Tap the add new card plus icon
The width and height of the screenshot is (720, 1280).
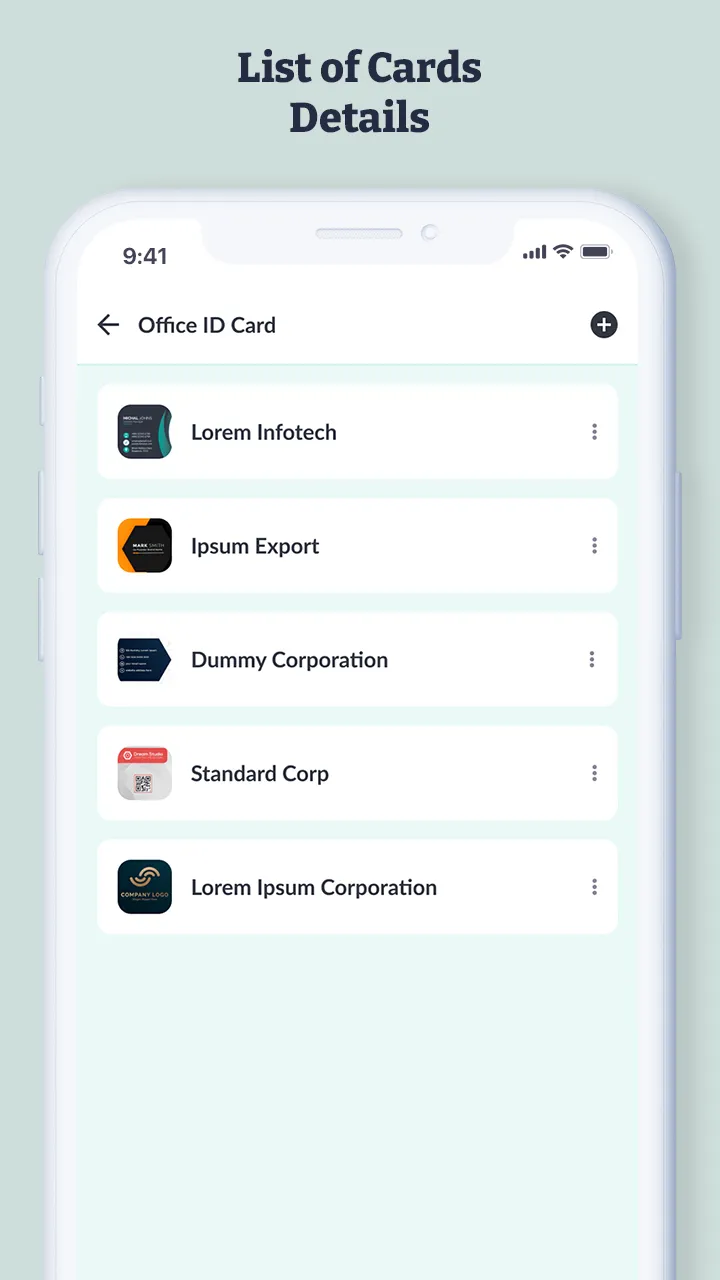coord(604,325)
